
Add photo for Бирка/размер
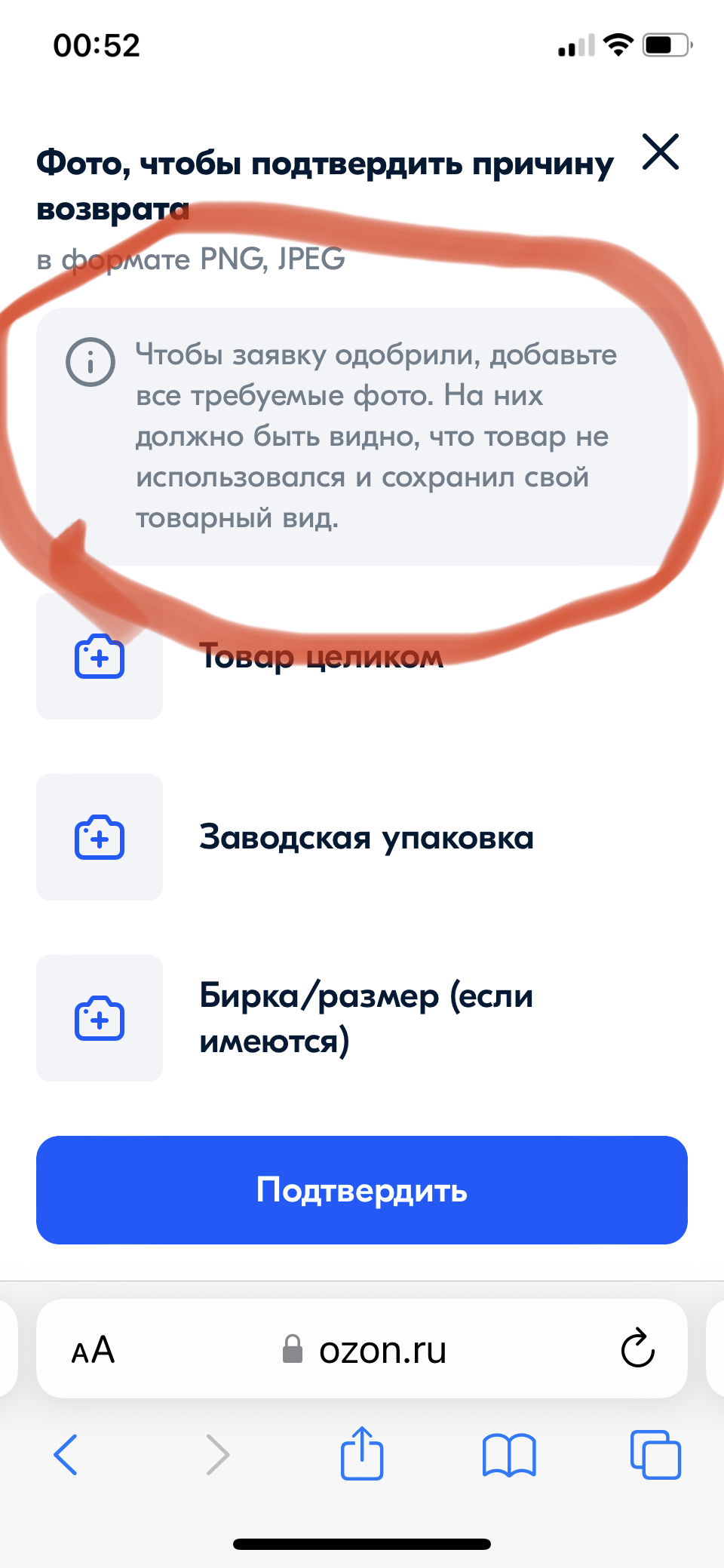pyautogui.click(x=100, y=1018)
